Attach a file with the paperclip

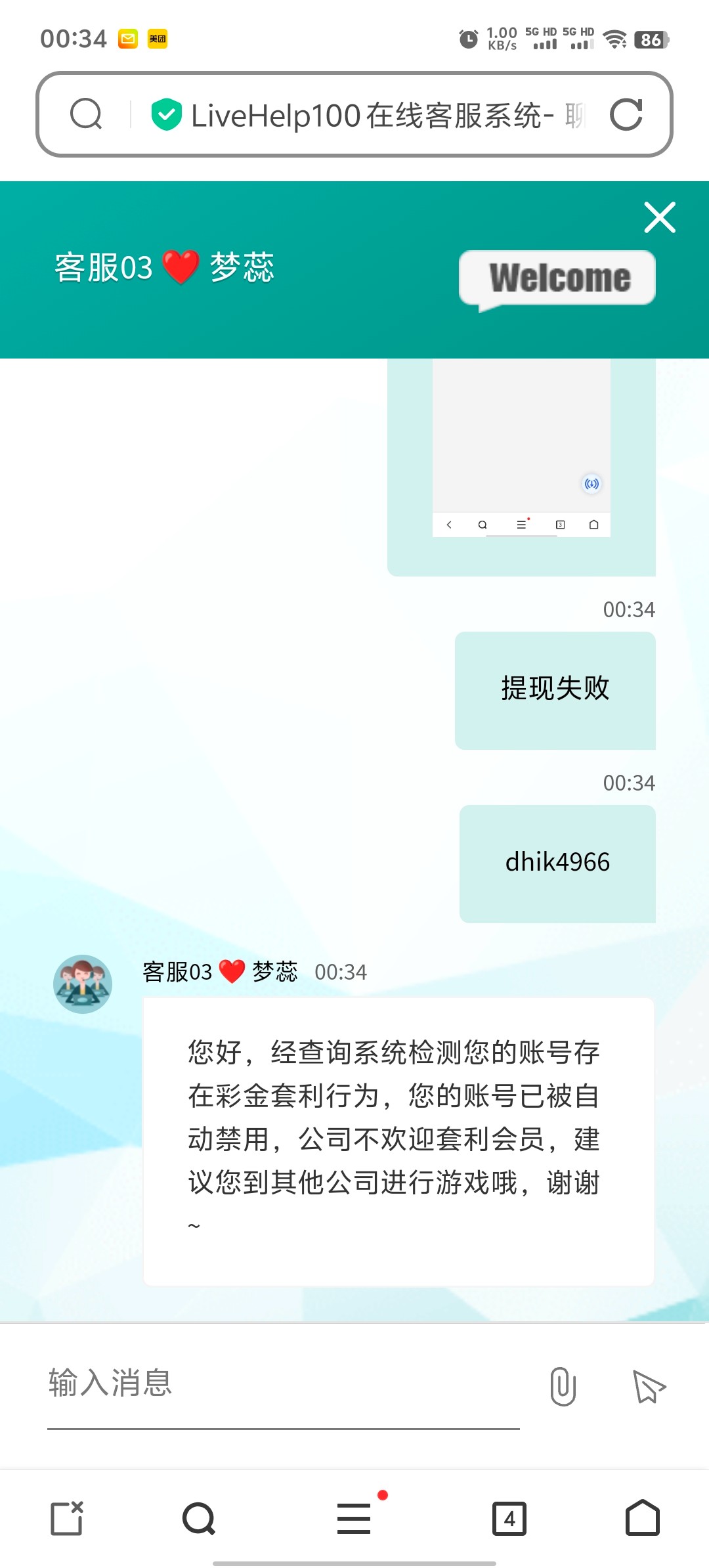pos(563,1386)
